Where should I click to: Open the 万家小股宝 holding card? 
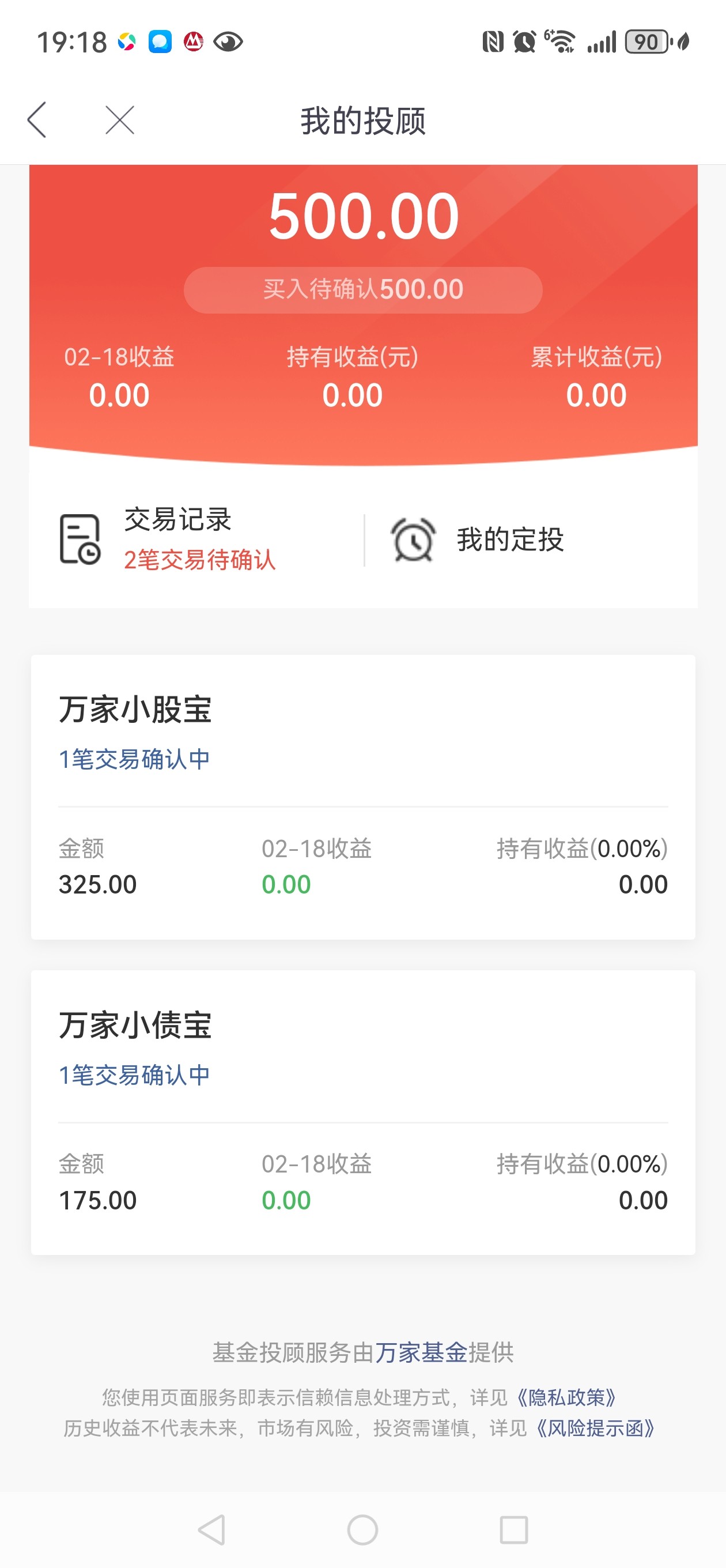[x=362, y=797]
